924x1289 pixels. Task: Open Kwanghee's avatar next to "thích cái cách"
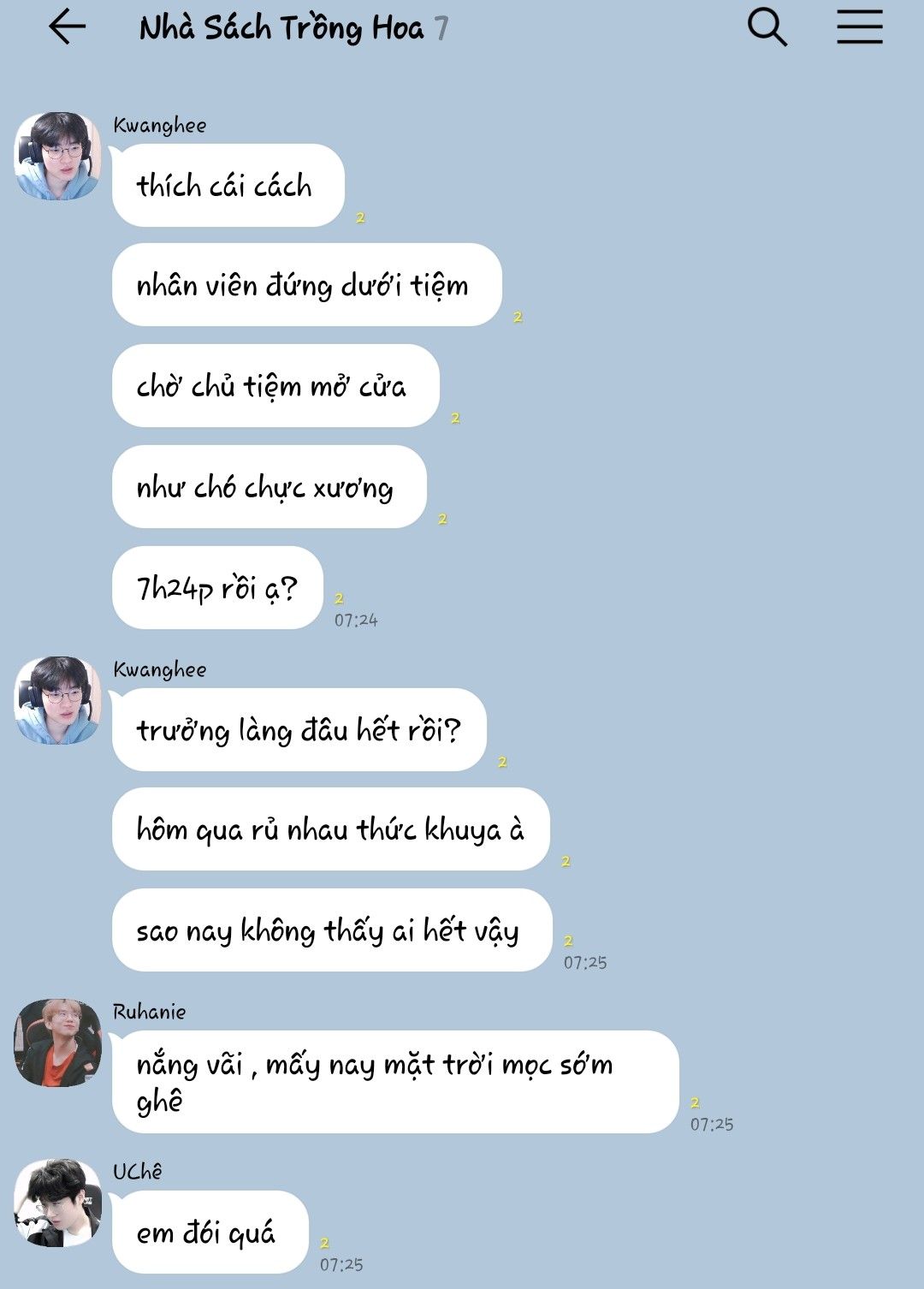pyautogui.click(x=58, y=156)
